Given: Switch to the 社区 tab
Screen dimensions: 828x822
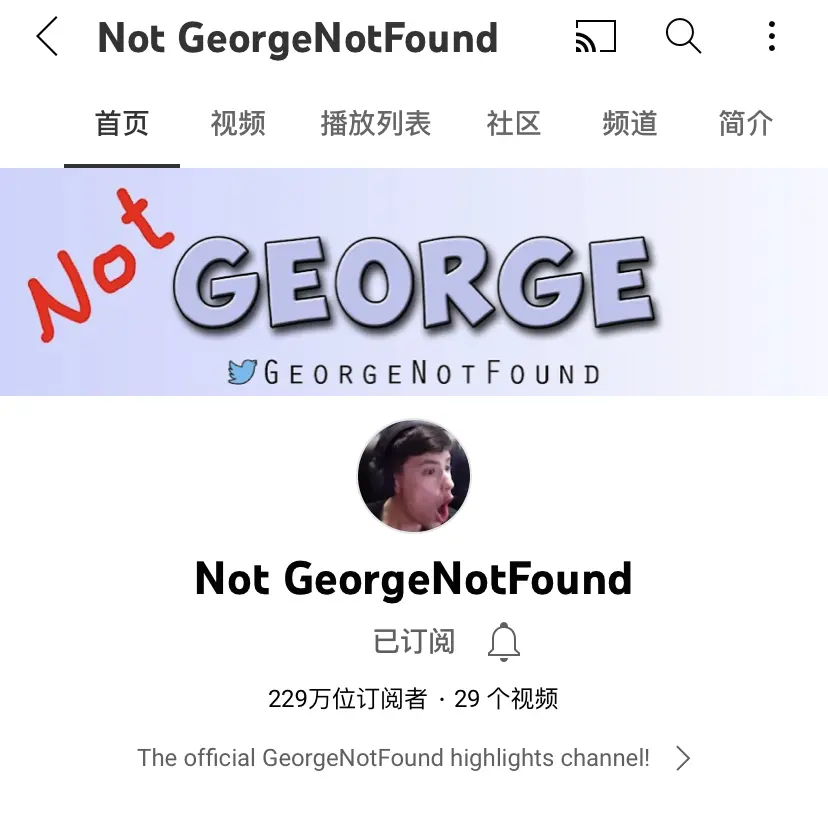Looking at the screenshot, I should (514, 124).
